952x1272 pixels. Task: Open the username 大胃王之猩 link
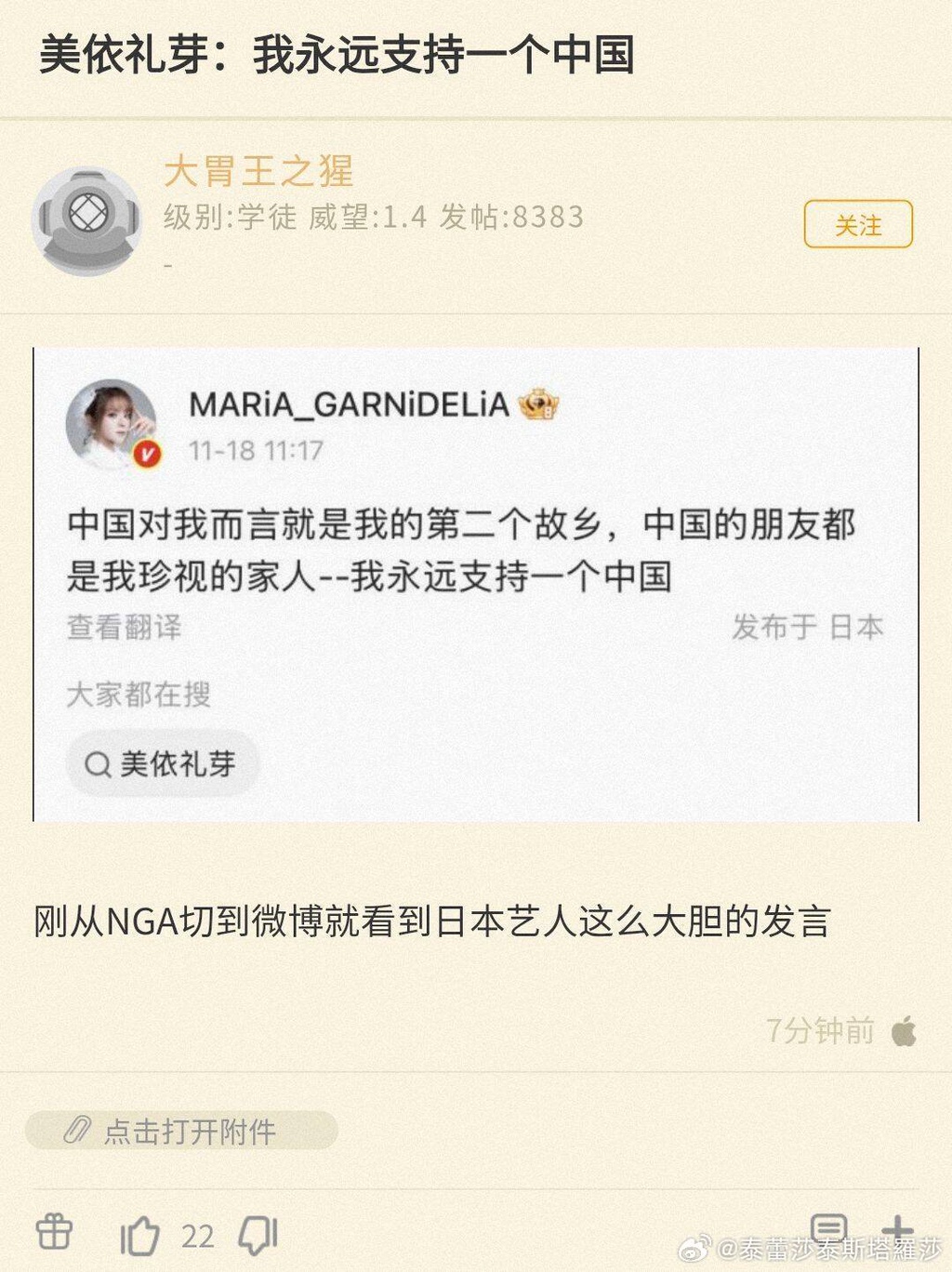click(258, 171)
